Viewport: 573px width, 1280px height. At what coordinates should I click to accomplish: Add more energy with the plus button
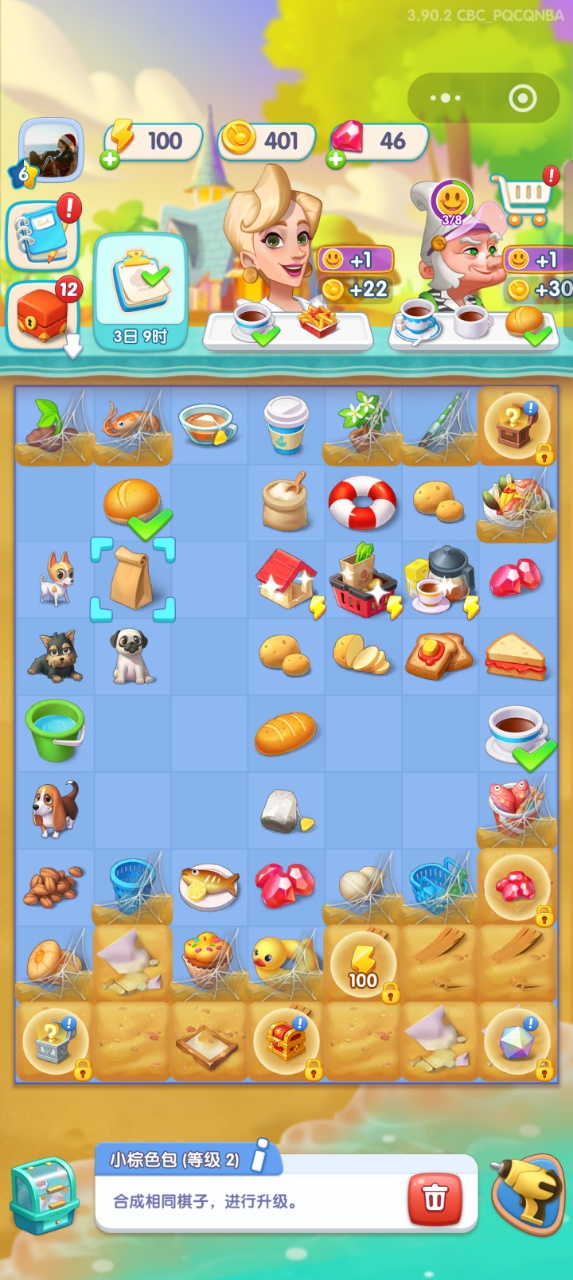pos(108,160)
